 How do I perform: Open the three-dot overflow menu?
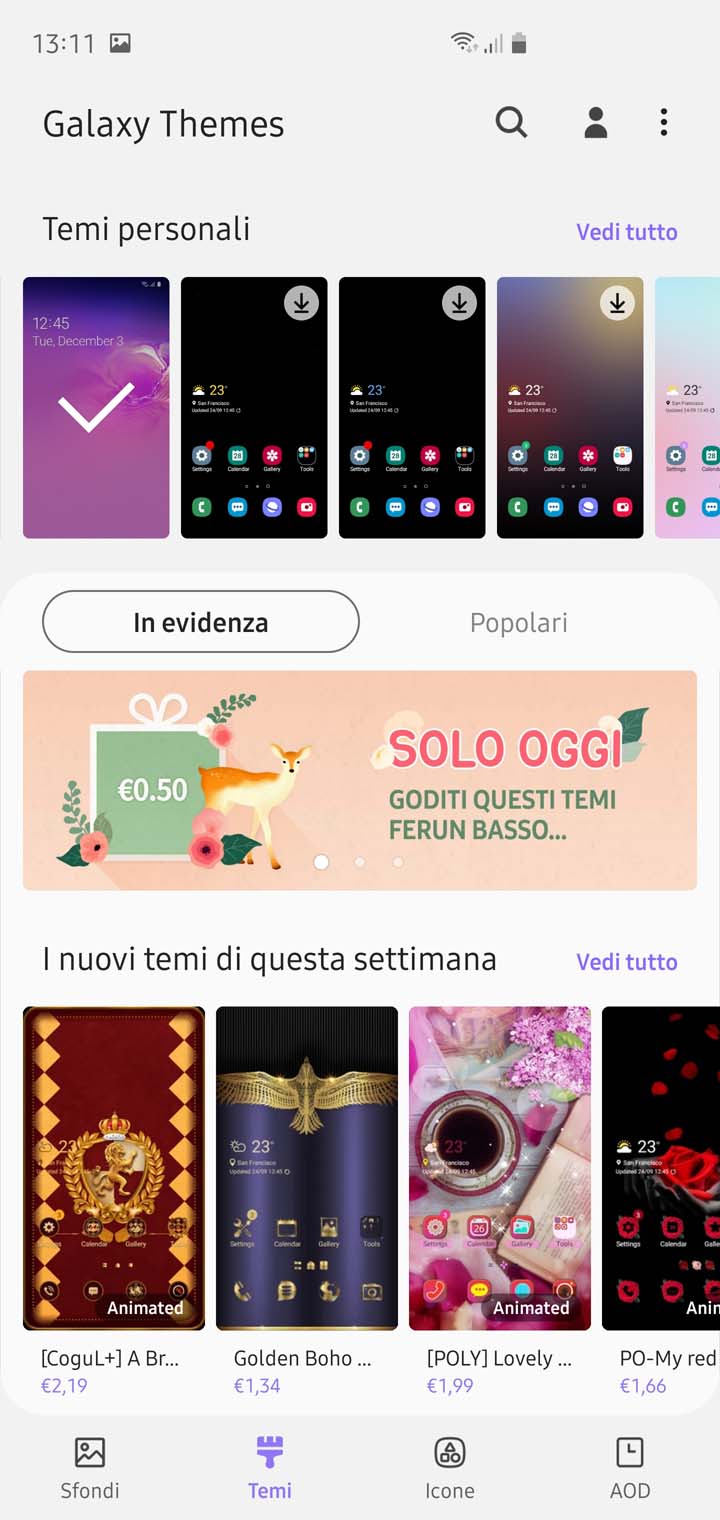click(x=663, y=123)
